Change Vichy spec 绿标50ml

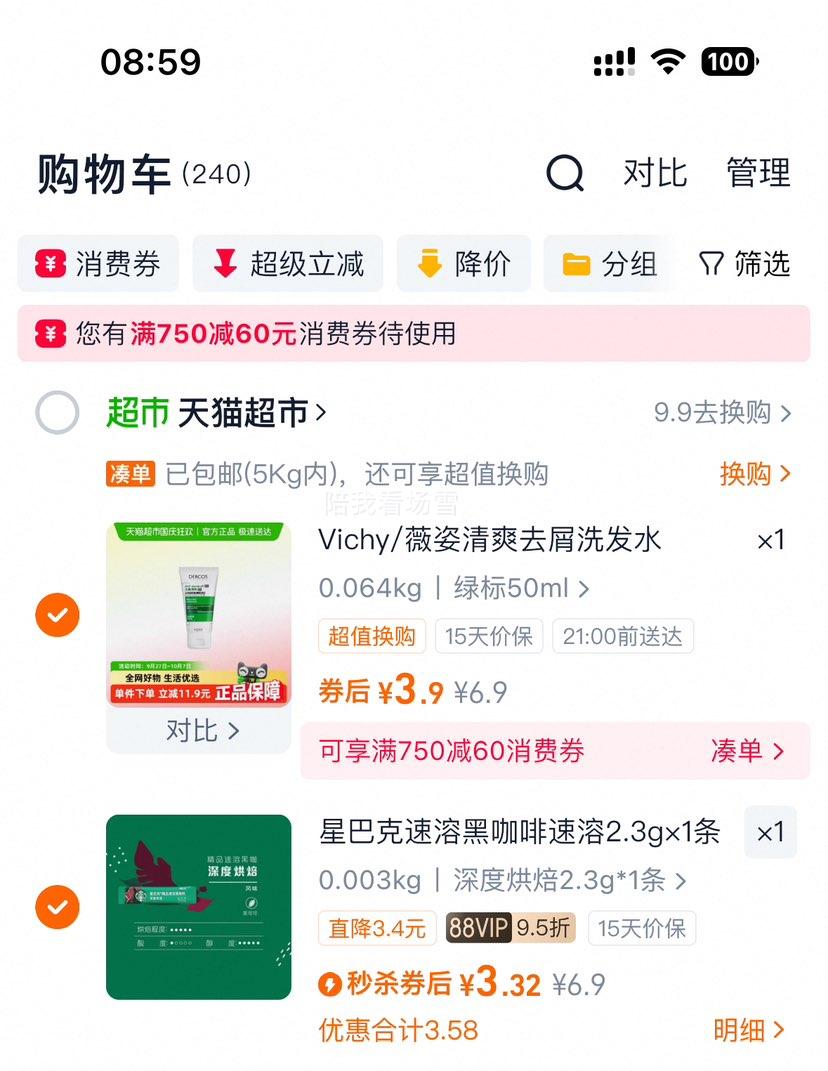coord(521,588)
